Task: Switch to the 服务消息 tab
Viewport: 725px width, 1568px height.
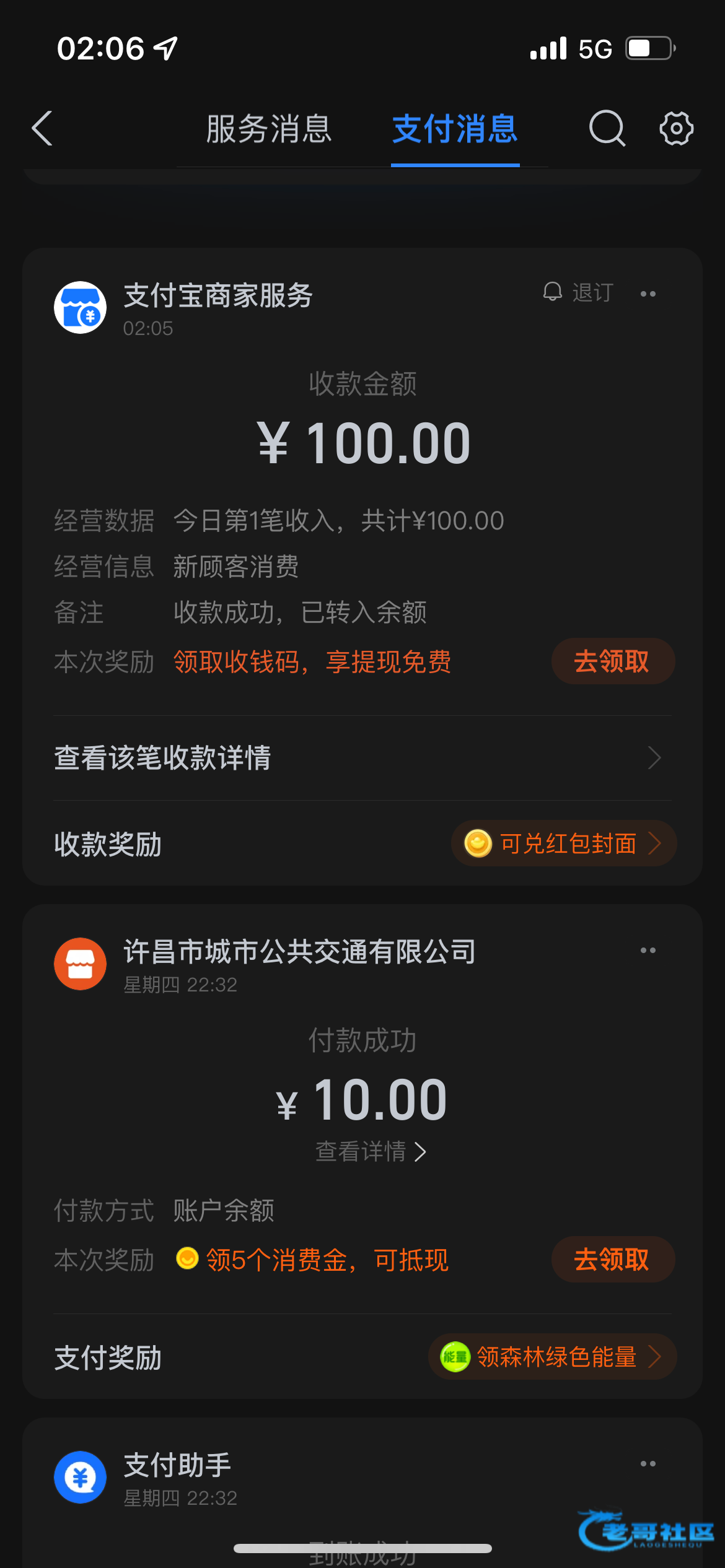Action: point(269,129)
